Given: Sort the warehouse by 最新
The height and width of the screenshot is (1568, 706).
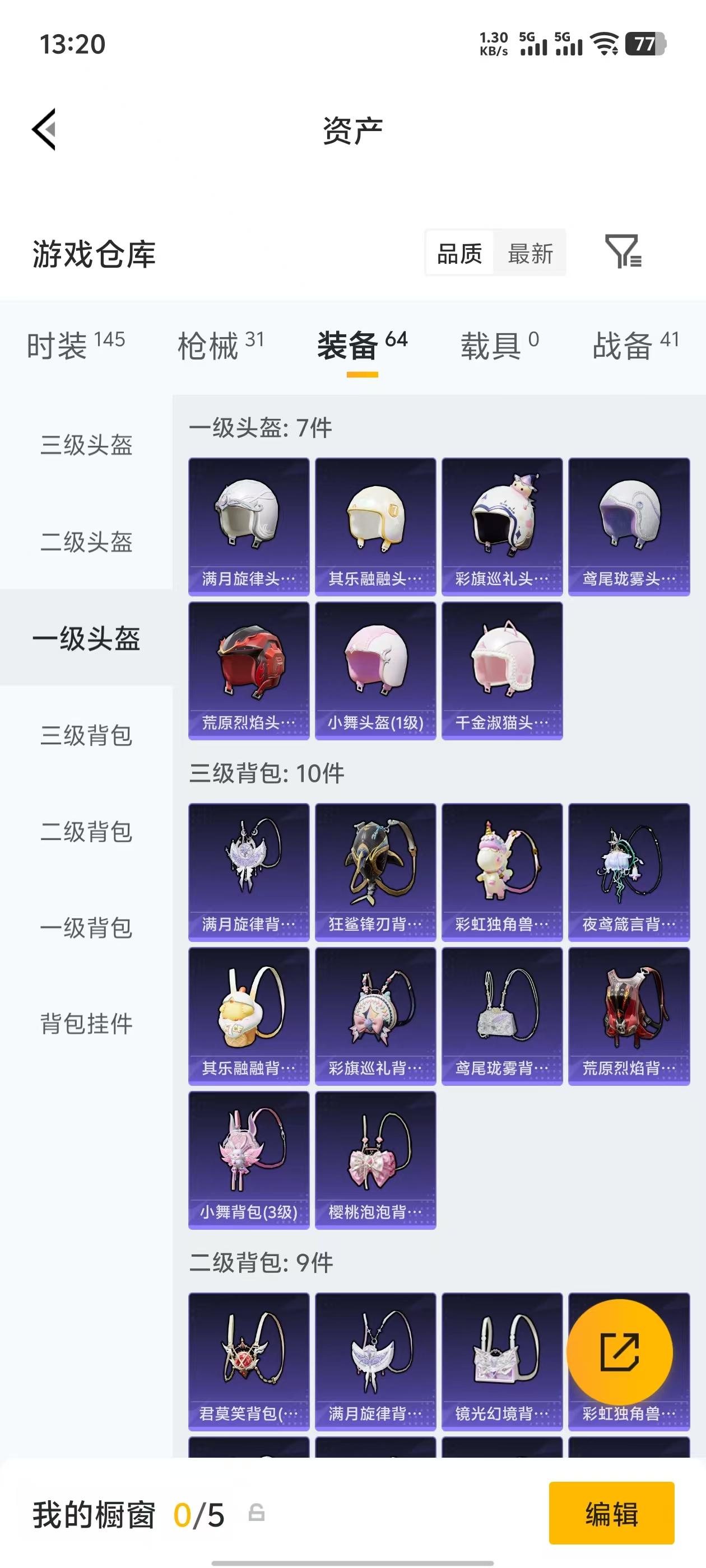Looking at the screenshot, I should click(x=530, y=253).
